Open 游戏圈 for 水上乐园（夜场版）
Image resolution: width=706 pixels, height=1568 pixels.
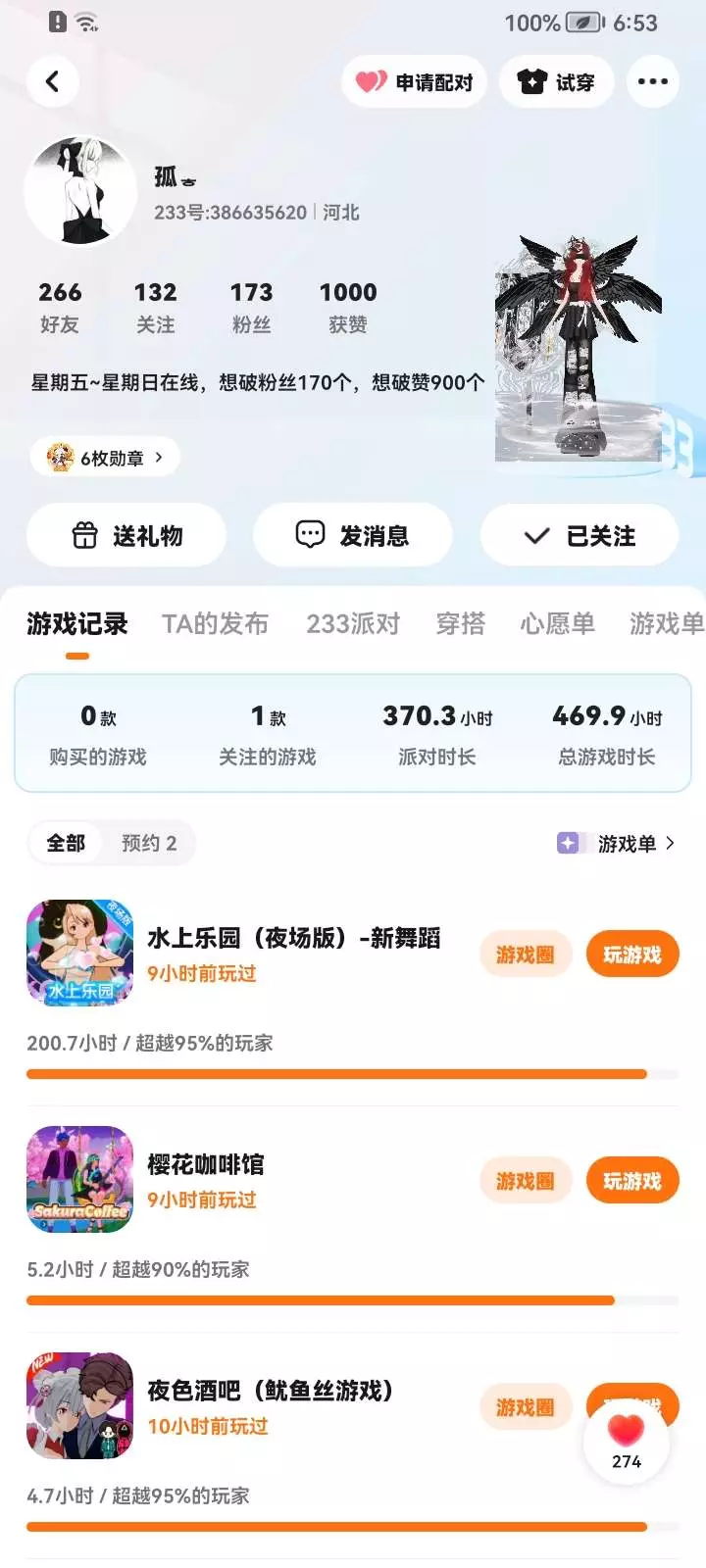tap(526, 954)
